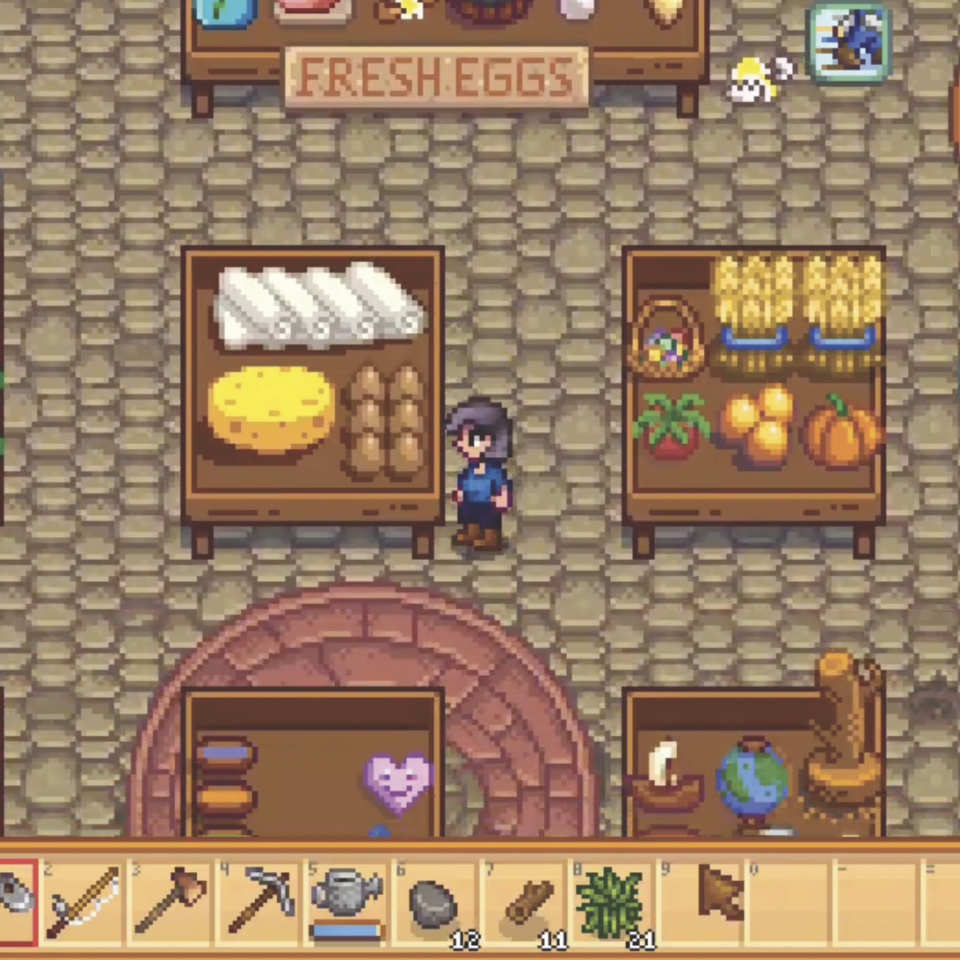Choose the fiber stack of 21
This screenshot has width=960, height=960.
pos(610,901)
